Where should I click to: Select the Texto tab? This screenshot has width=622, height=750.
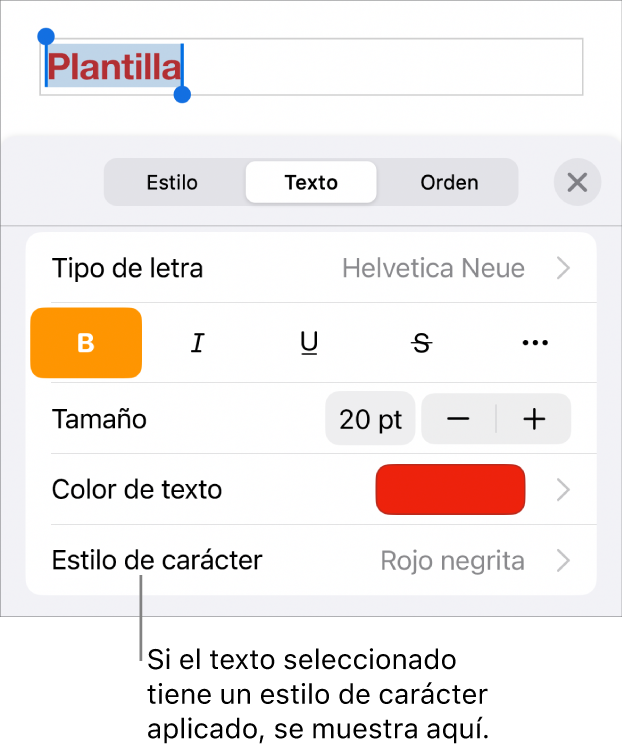pyautogui.click(x=311, y=183)
